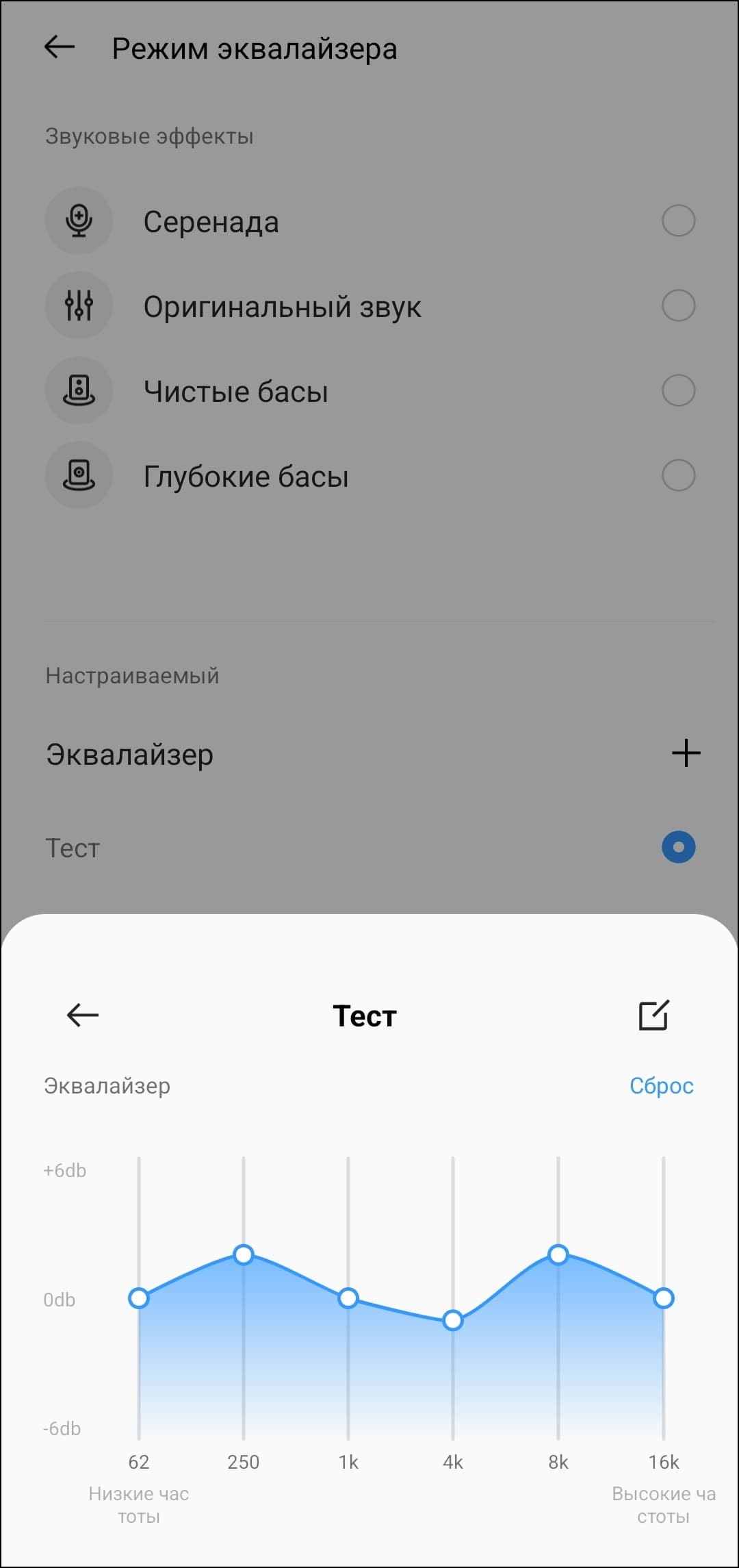
Task: Tap the 8k equalizer handle
Action: point(558,1255)
